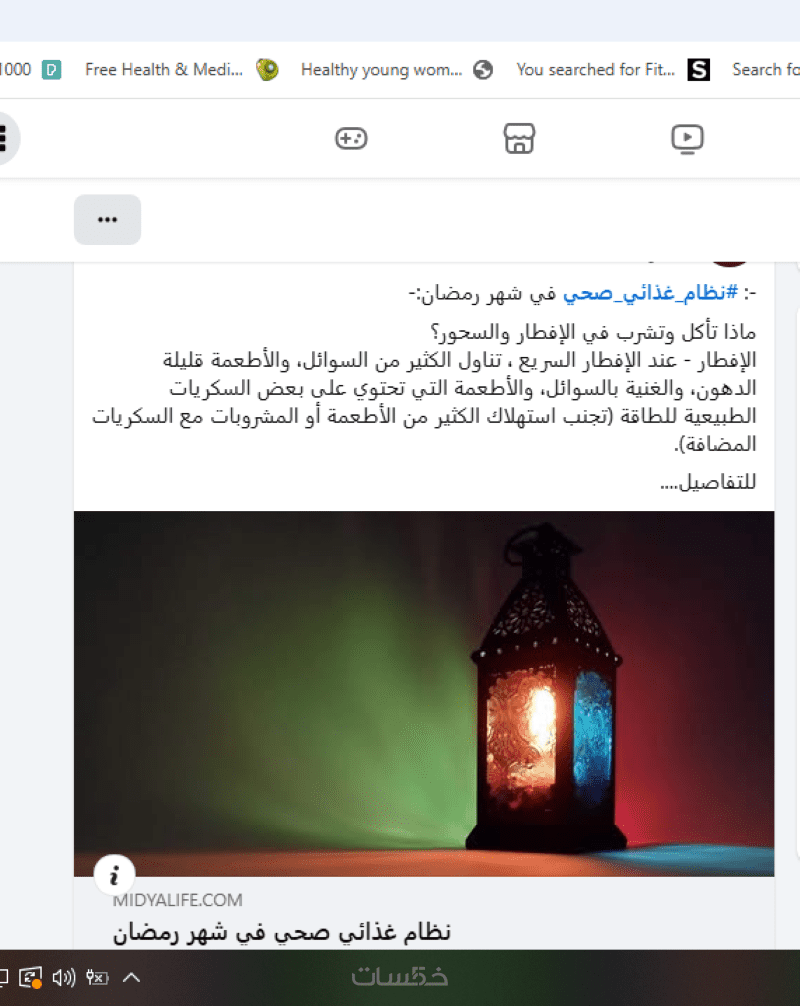Viewport: 800px width, 1006px height.
Task: Open the volume control in the taskbar
Action: click(64, 977)
